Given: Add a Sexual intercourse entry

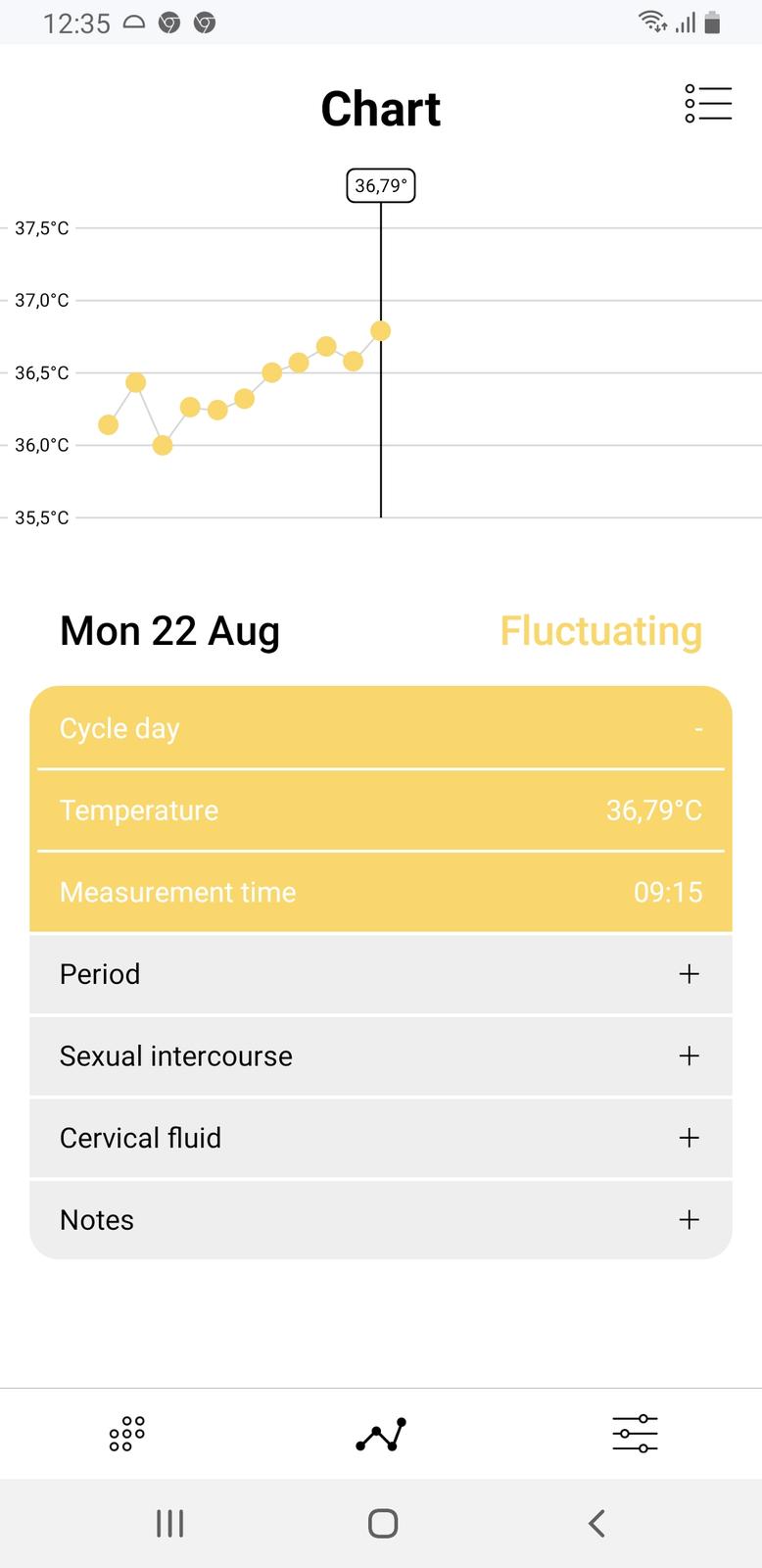Looking at the screenshot, I should [689, 1055].
